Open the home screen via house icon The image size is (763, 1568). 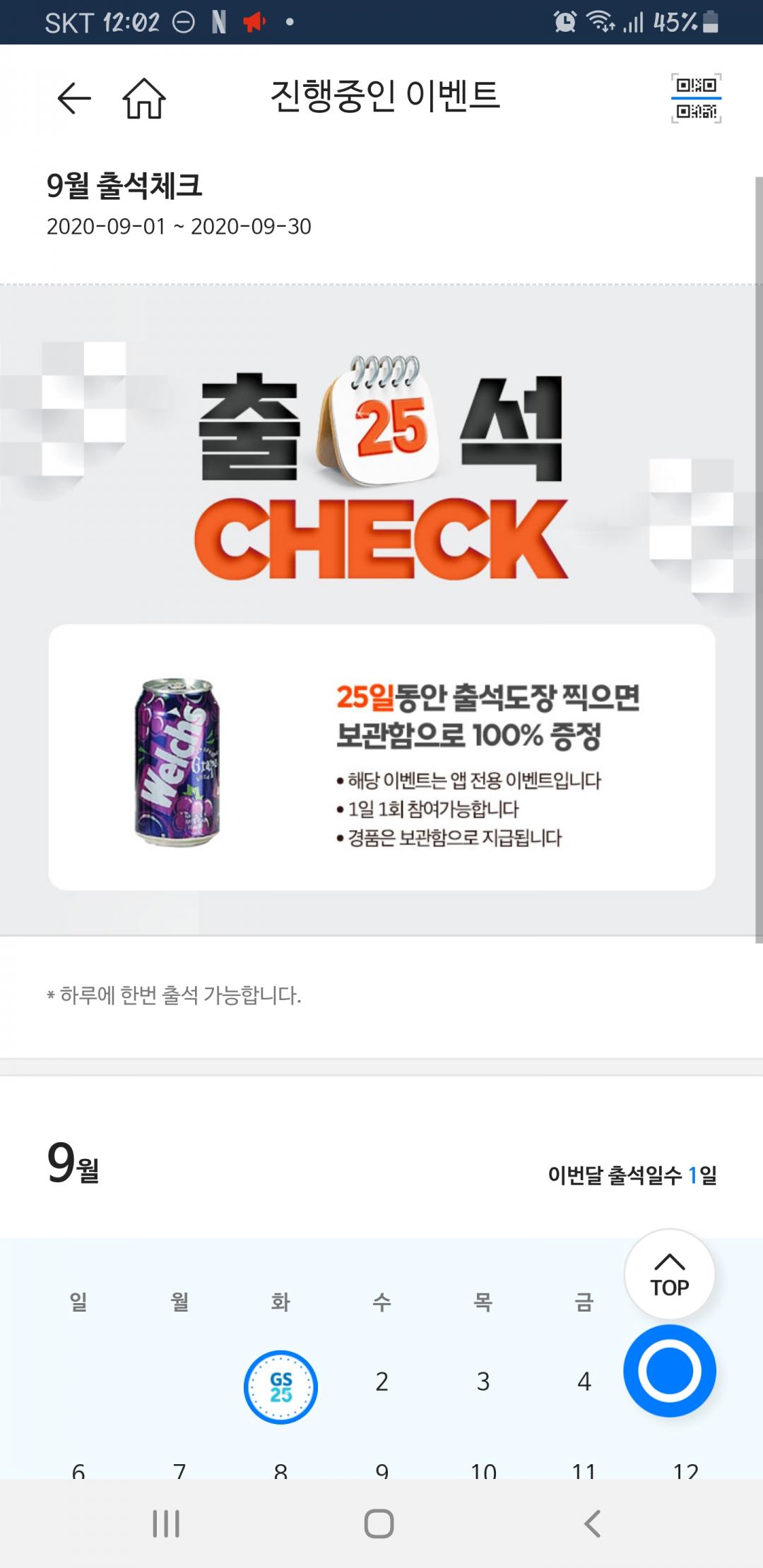coord(144,97)
